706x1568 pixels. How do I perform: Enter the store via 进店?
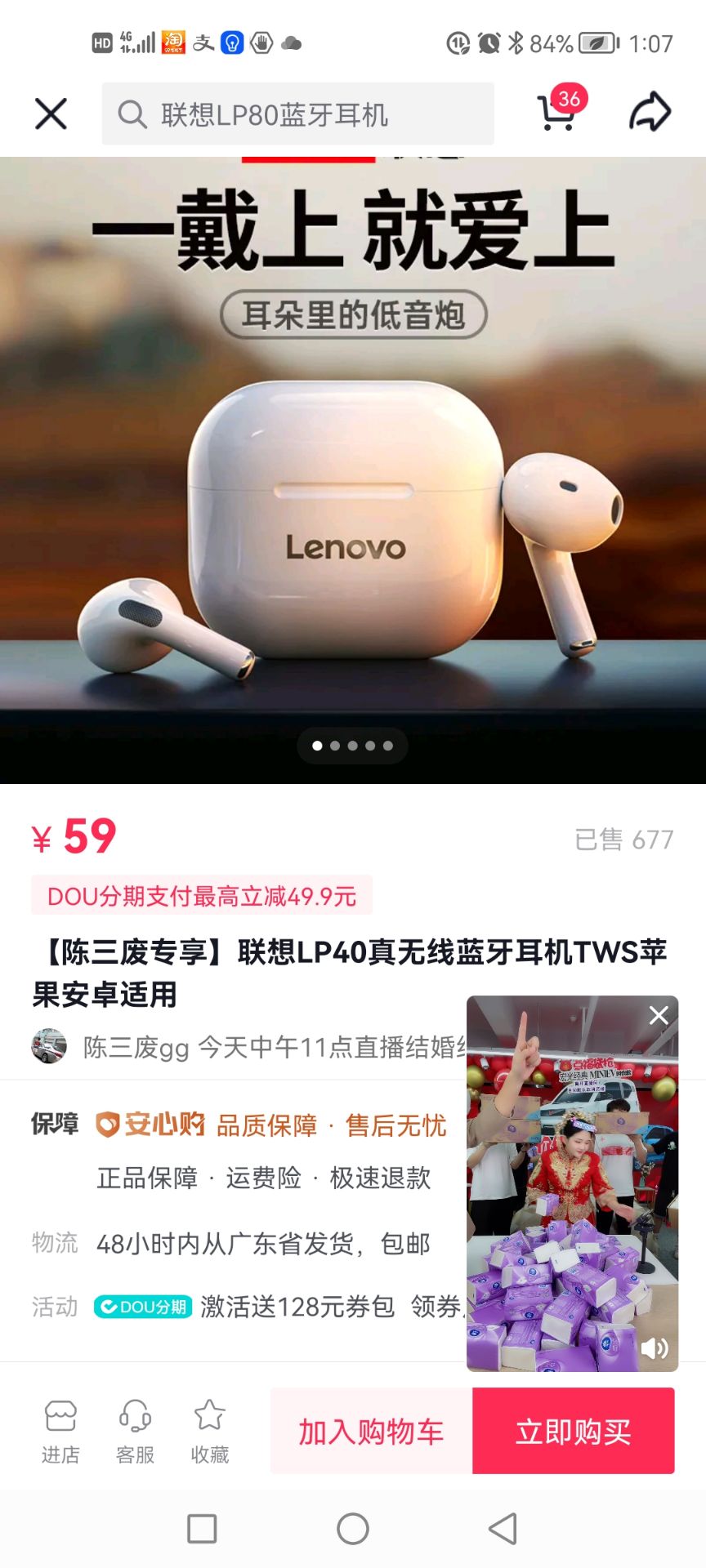click(60, 1431)
